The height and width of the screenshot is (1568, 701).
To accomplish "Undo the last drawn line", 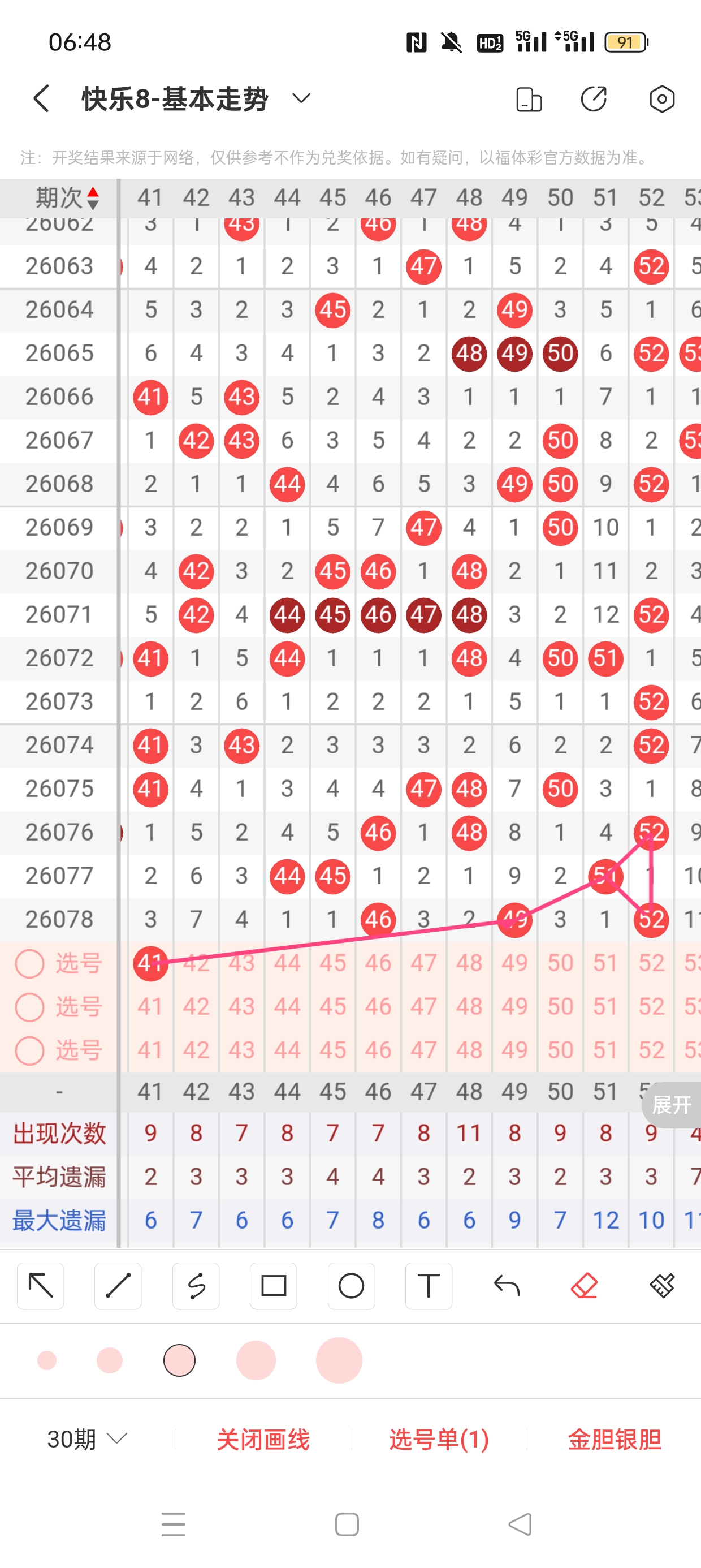I will [507, 1286].
